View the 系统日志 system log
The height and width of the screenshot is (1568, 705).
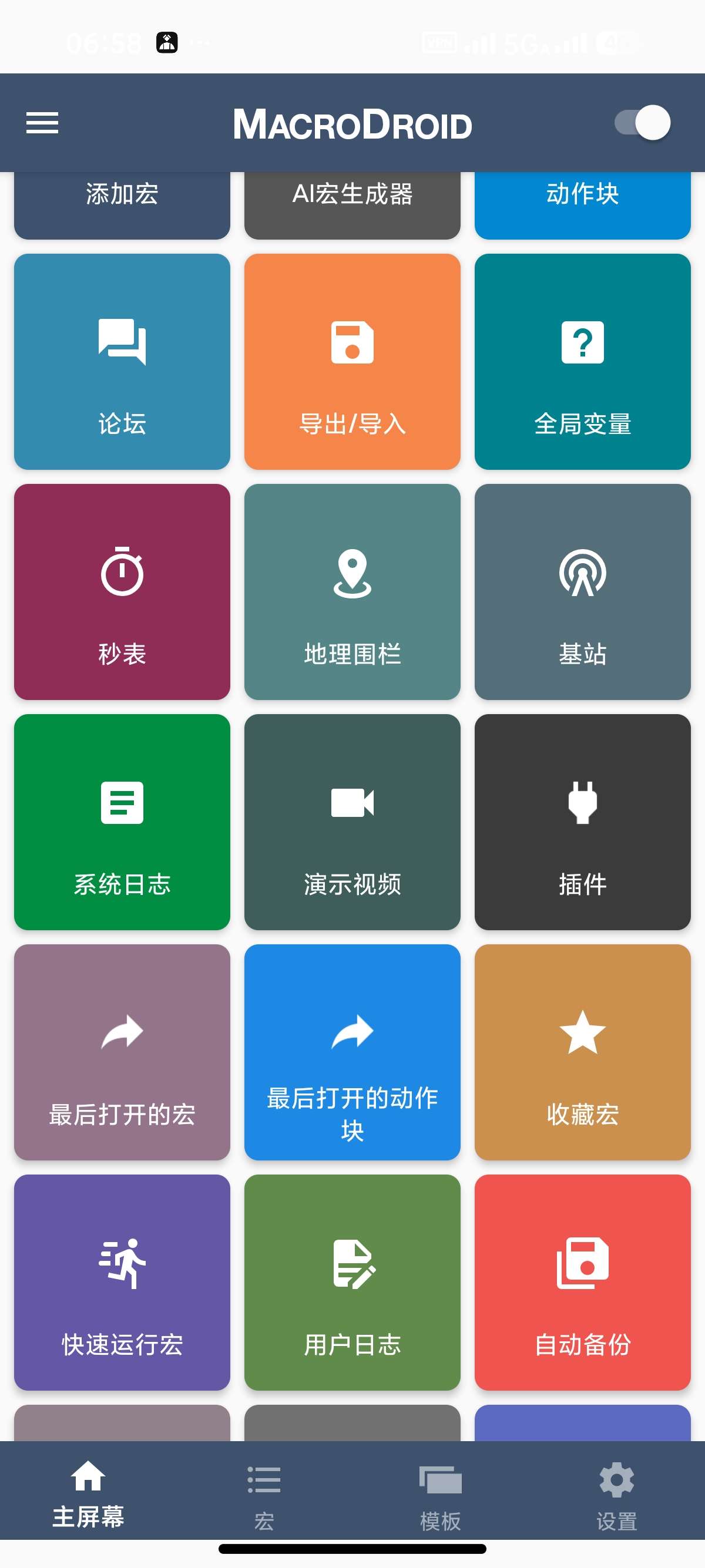point(122,822)
